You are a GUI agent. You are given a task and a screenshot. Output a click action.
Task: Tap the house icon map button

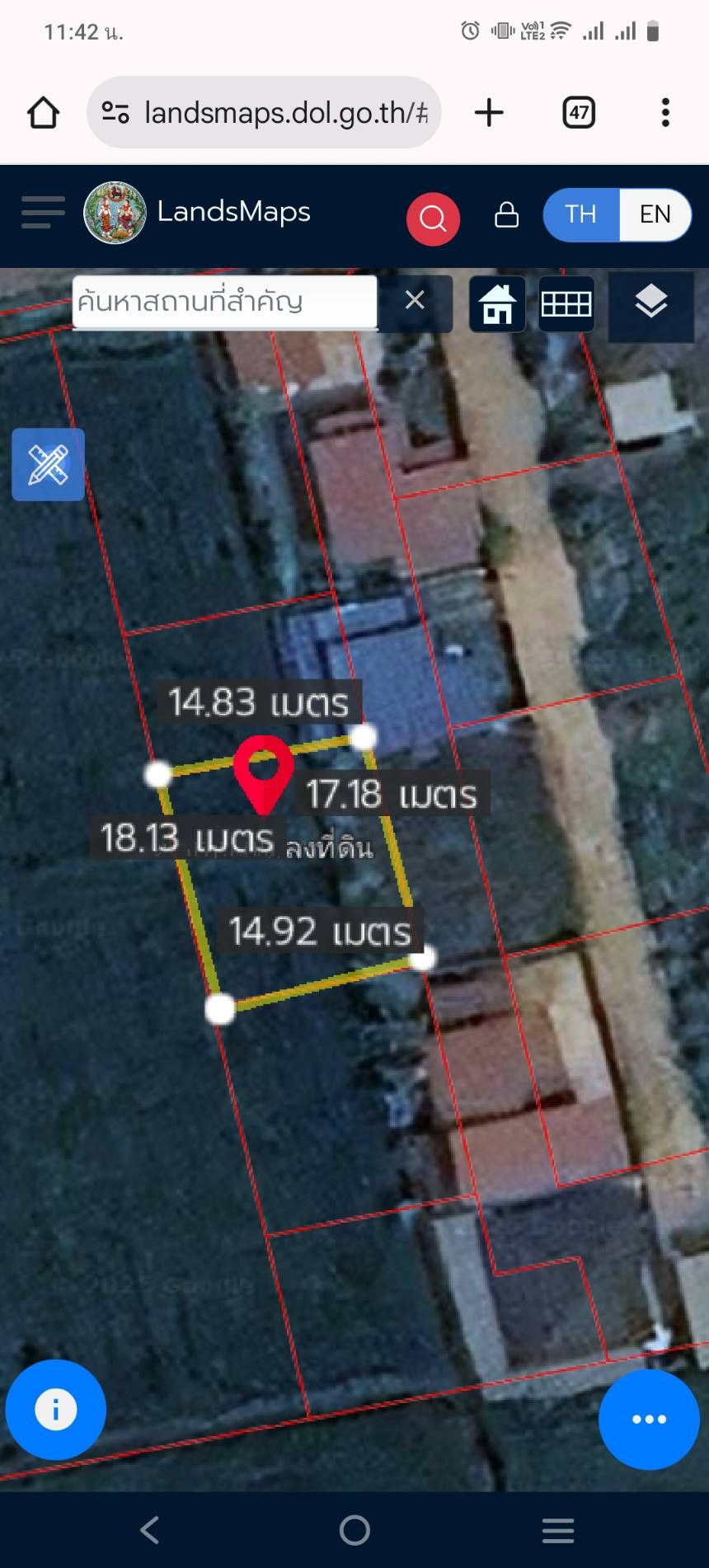(497, 303)
